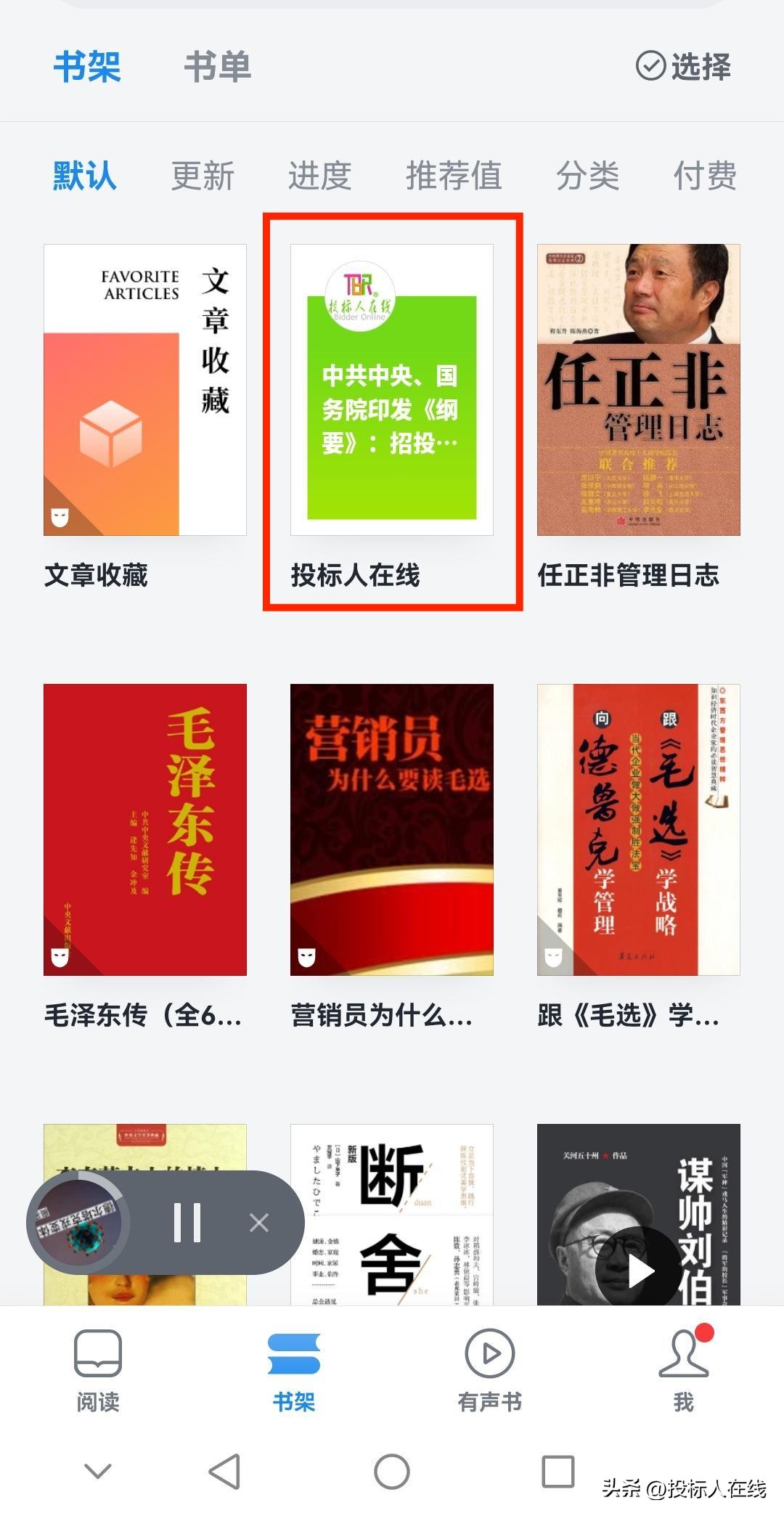
Task: Open the 分类 category filter
Action: tap(589, 174)
